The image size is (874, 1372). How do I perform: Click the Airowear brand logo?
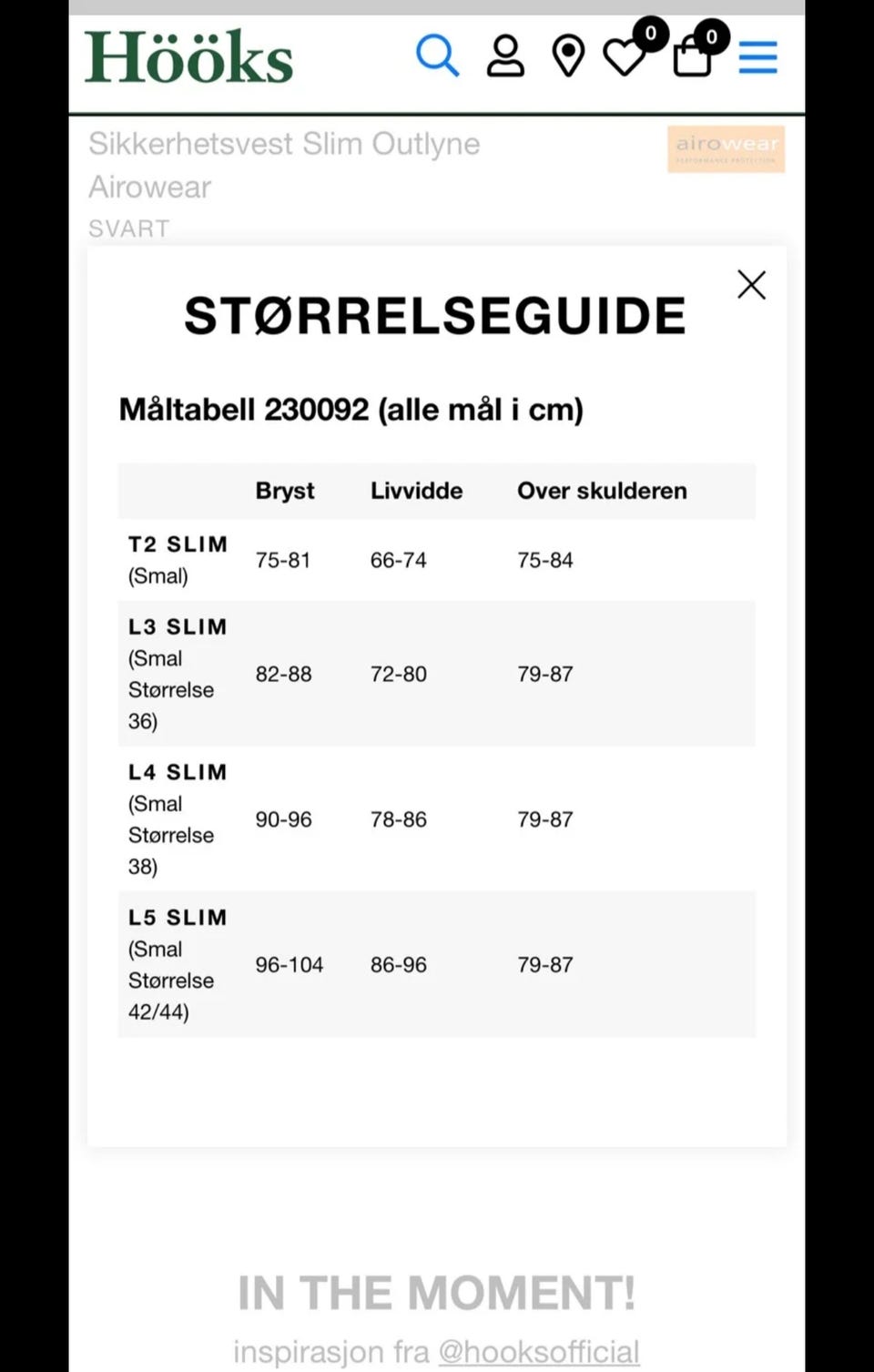click(726, 148)
